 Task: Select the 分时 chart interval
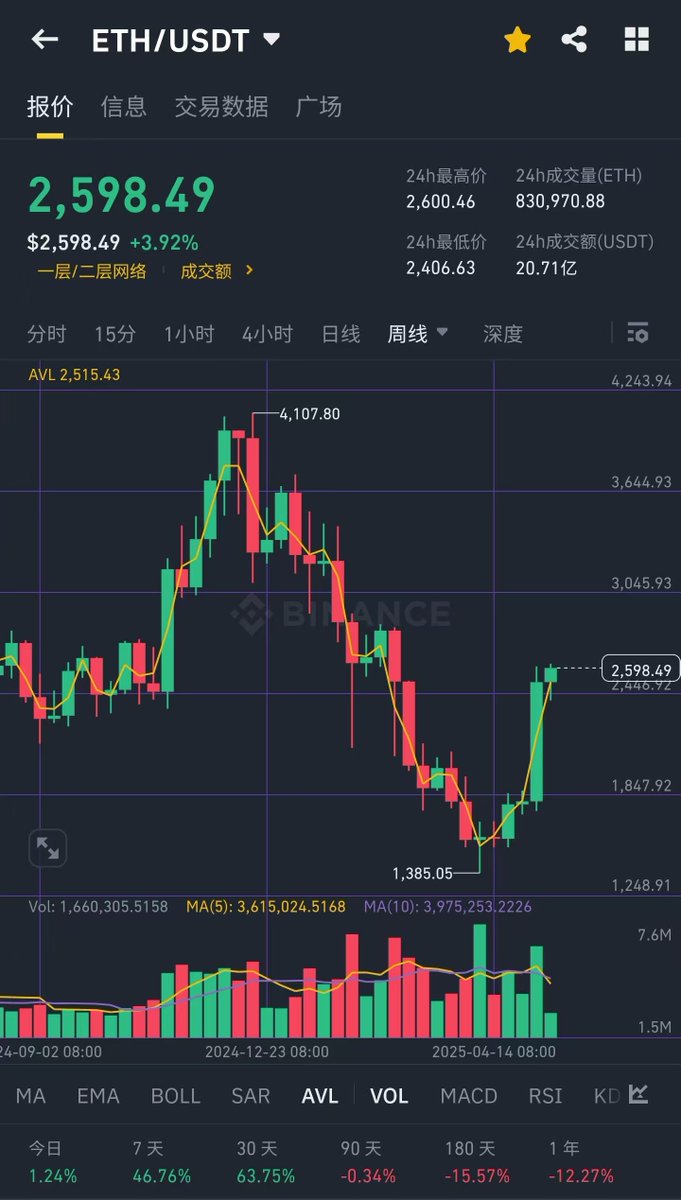pyautogui.click(x=47, y=334)
